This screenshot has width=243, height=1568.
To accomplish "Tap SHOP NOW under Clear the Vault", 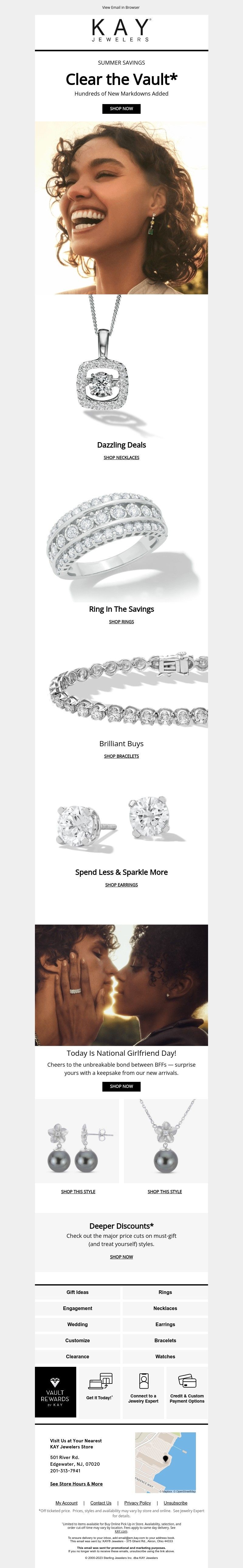I will click(x=121, y=108).
